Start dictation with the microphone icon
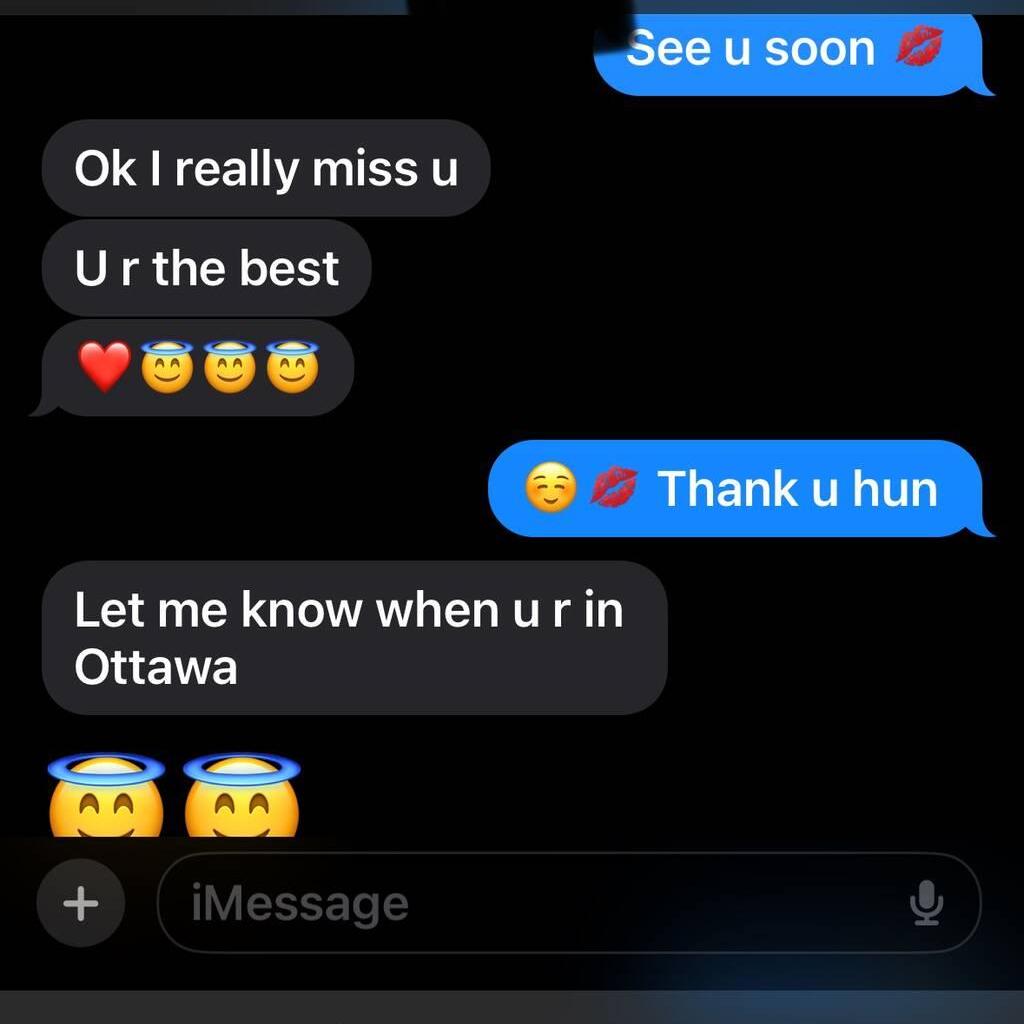 click(x=926, y=903)
